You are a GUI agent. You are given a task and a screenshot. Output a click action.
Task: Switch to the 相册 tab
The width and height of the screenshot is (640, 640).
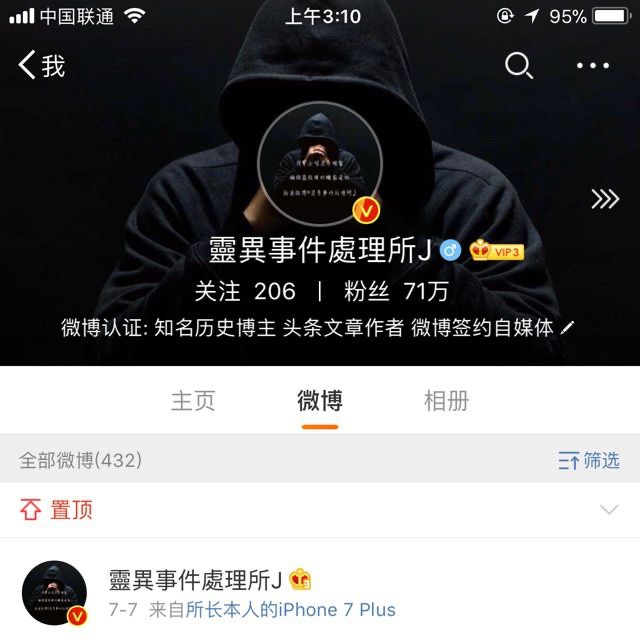tap(446, 401)
